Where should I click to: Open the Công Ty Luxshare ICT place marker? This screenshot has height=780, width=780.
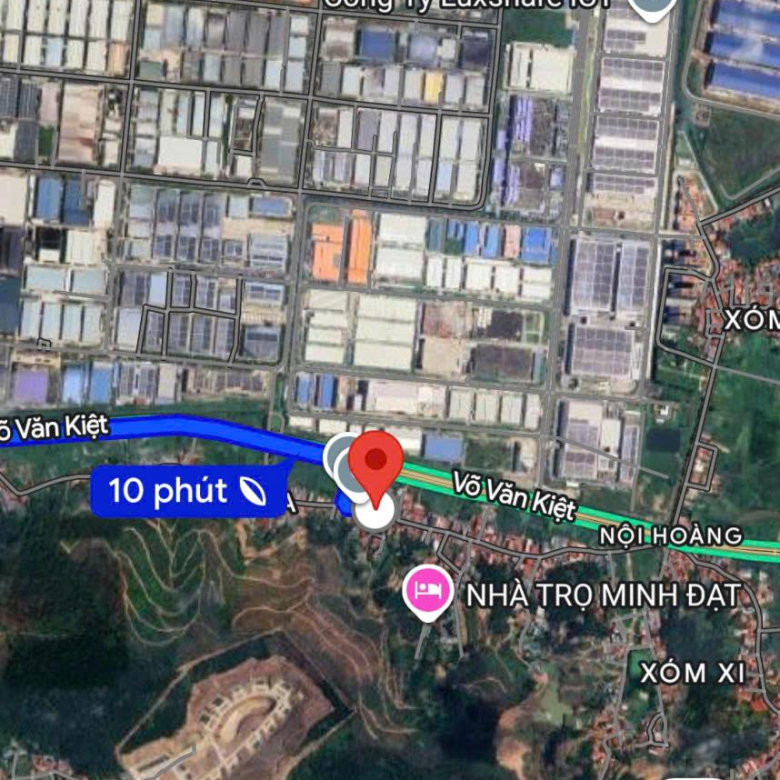[652, 8]
